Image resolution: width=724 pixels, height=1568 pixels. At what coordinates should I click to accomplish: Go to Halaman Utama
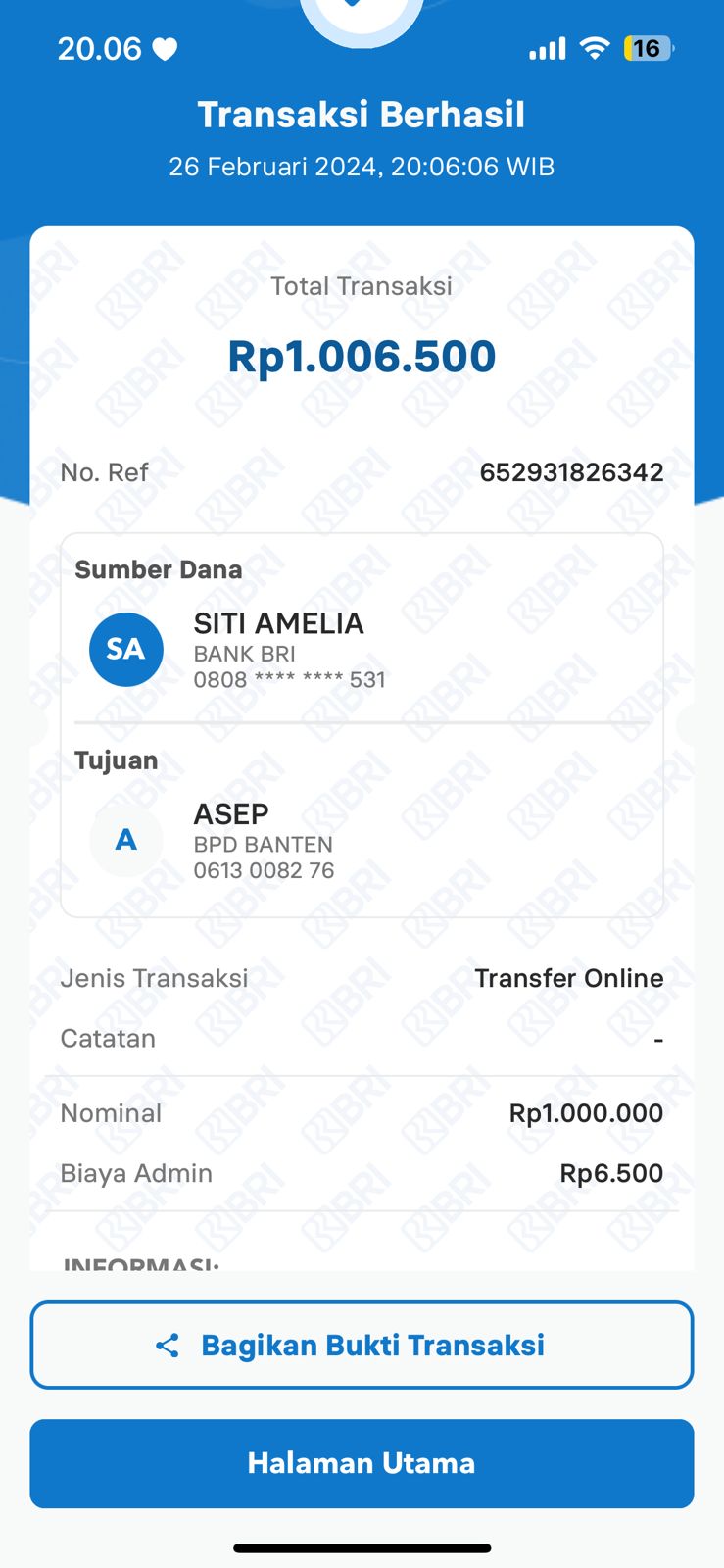[x=362, y=1463]
